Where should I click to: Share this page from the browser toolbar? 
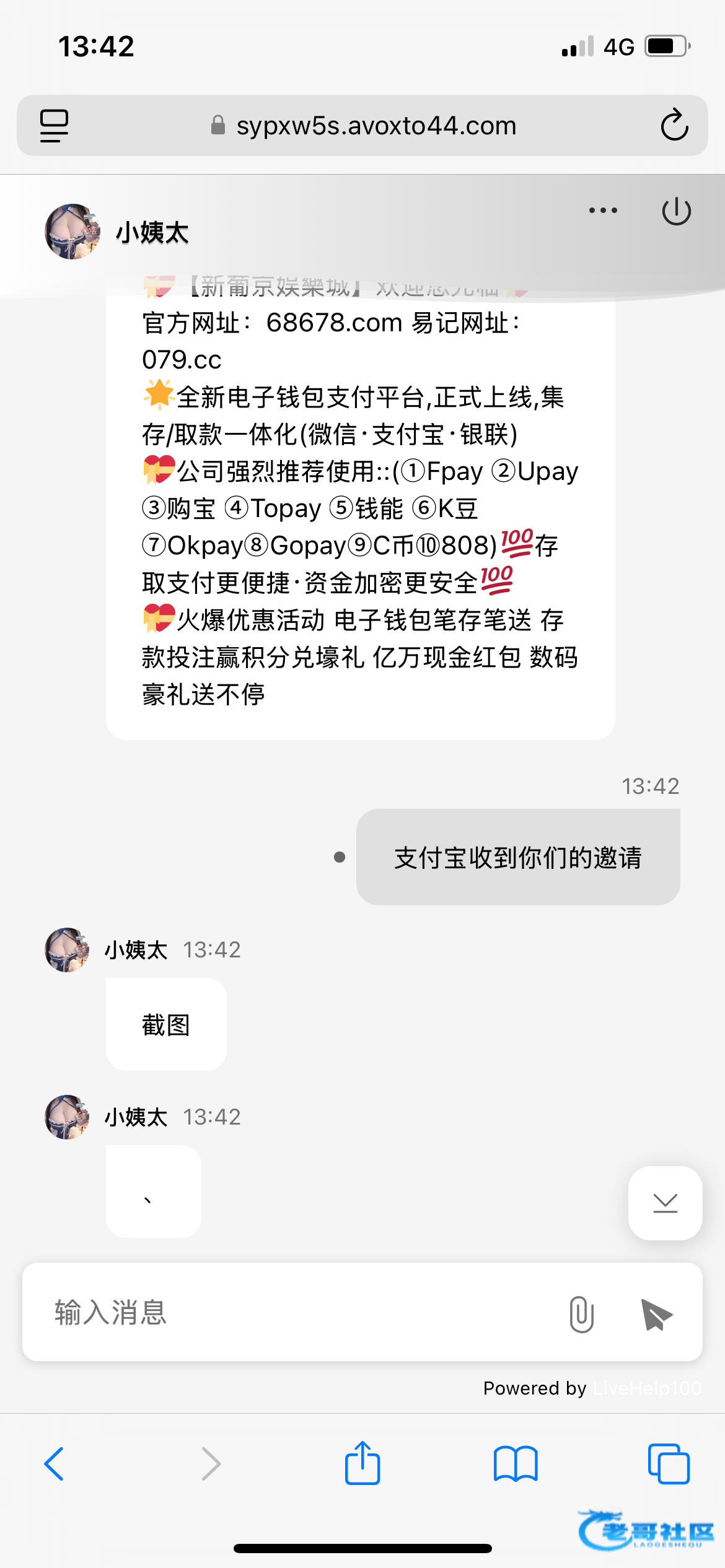coord(362,1464)
